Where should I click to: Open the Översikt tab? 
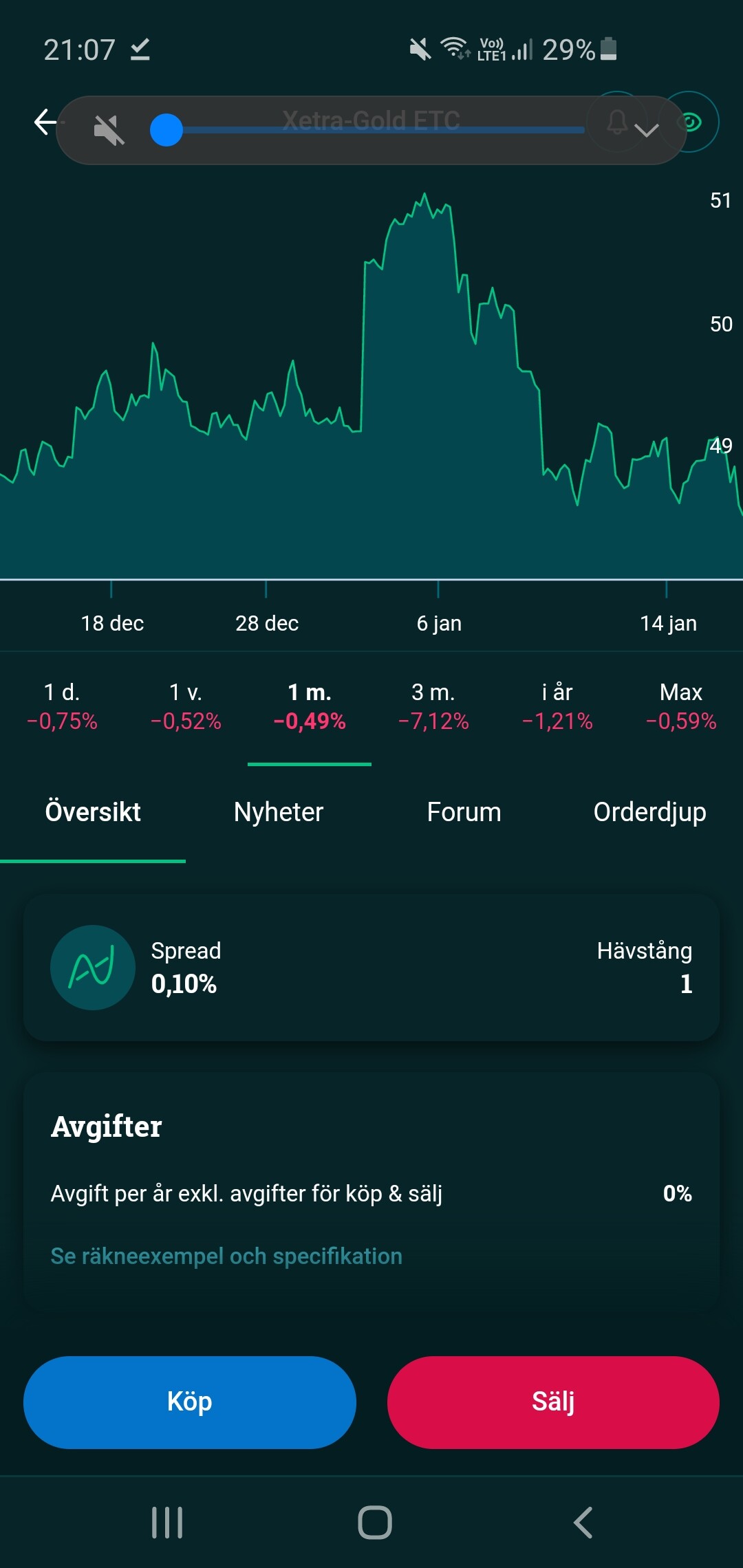click(93, 812)
